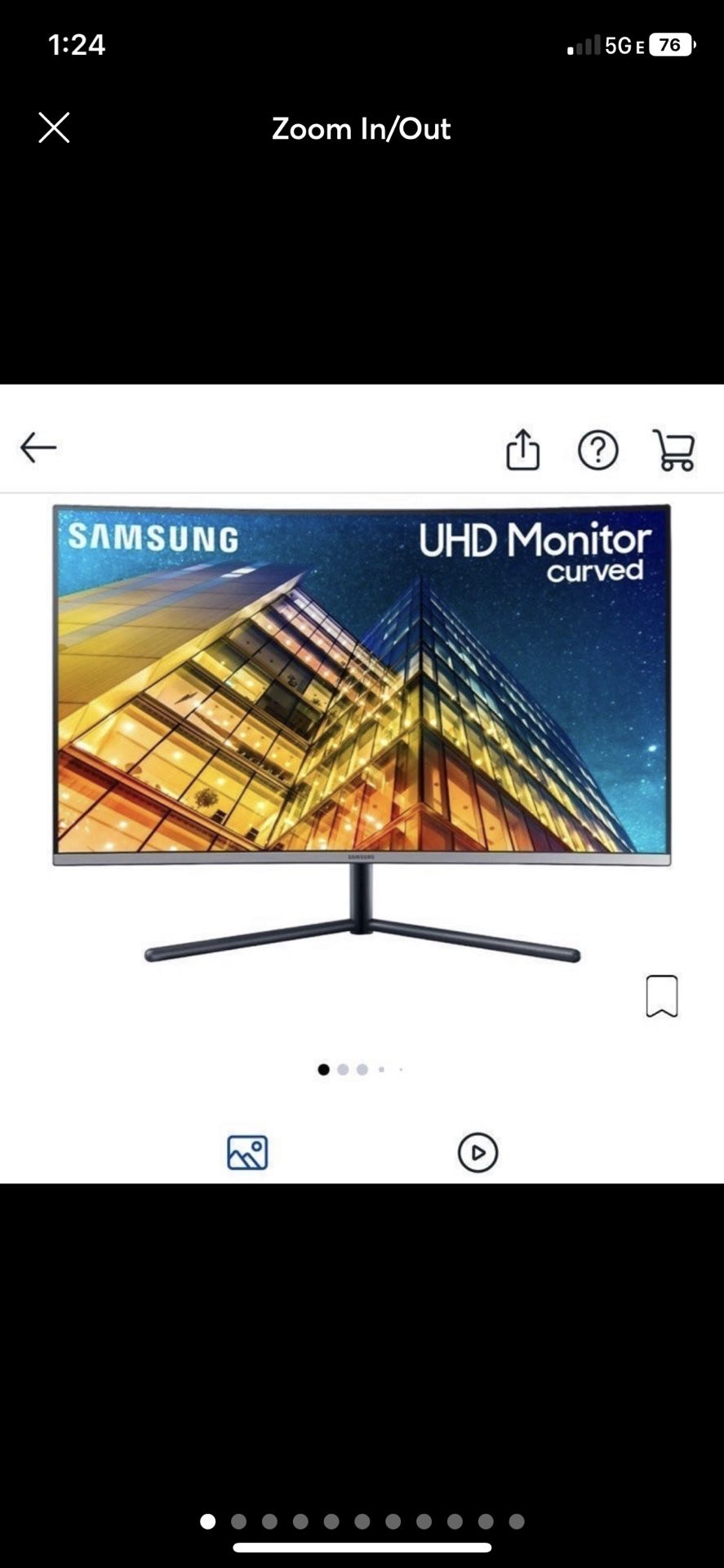Close the Zoom In/Out screen
724x1568 pixels.
click(53, 128)
